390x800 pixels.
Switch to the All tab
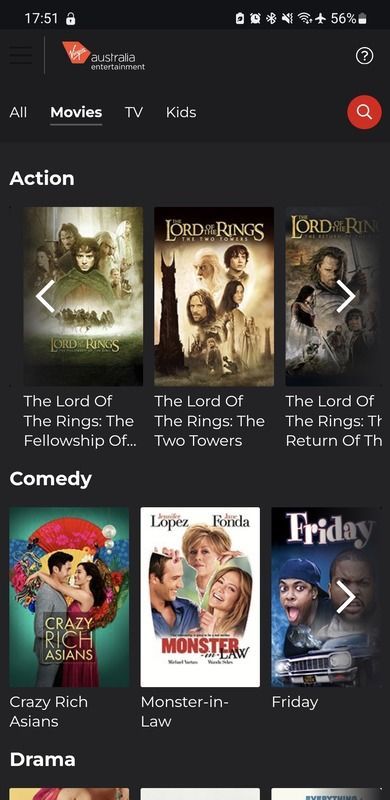click(x=18, y=112)
